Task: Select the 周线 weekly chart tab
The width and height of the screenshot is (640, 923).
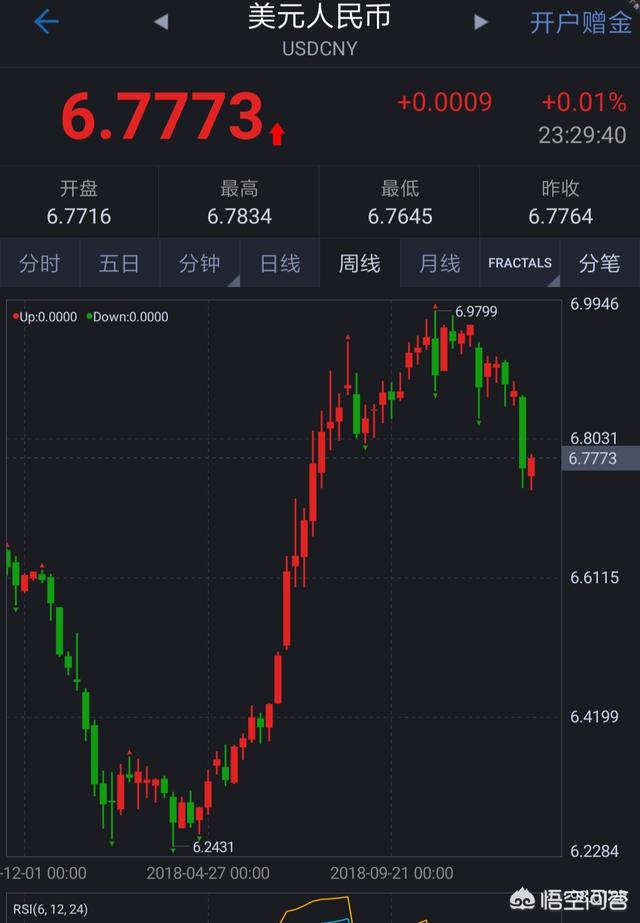Action: pos(360,264)
